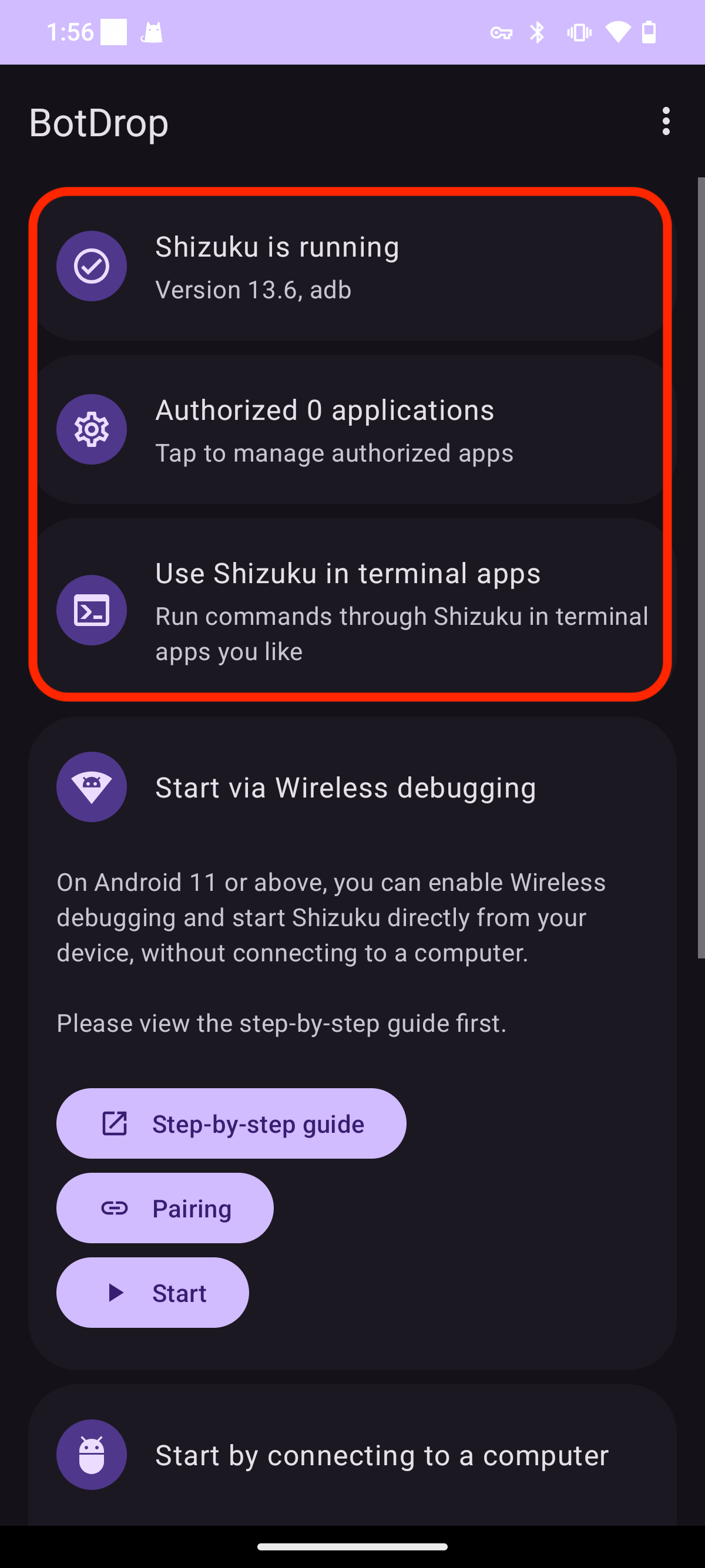The width and height of the screenshot is (705, 1568).
Task: Open the Step-by-step guide
Action: 231,1123
